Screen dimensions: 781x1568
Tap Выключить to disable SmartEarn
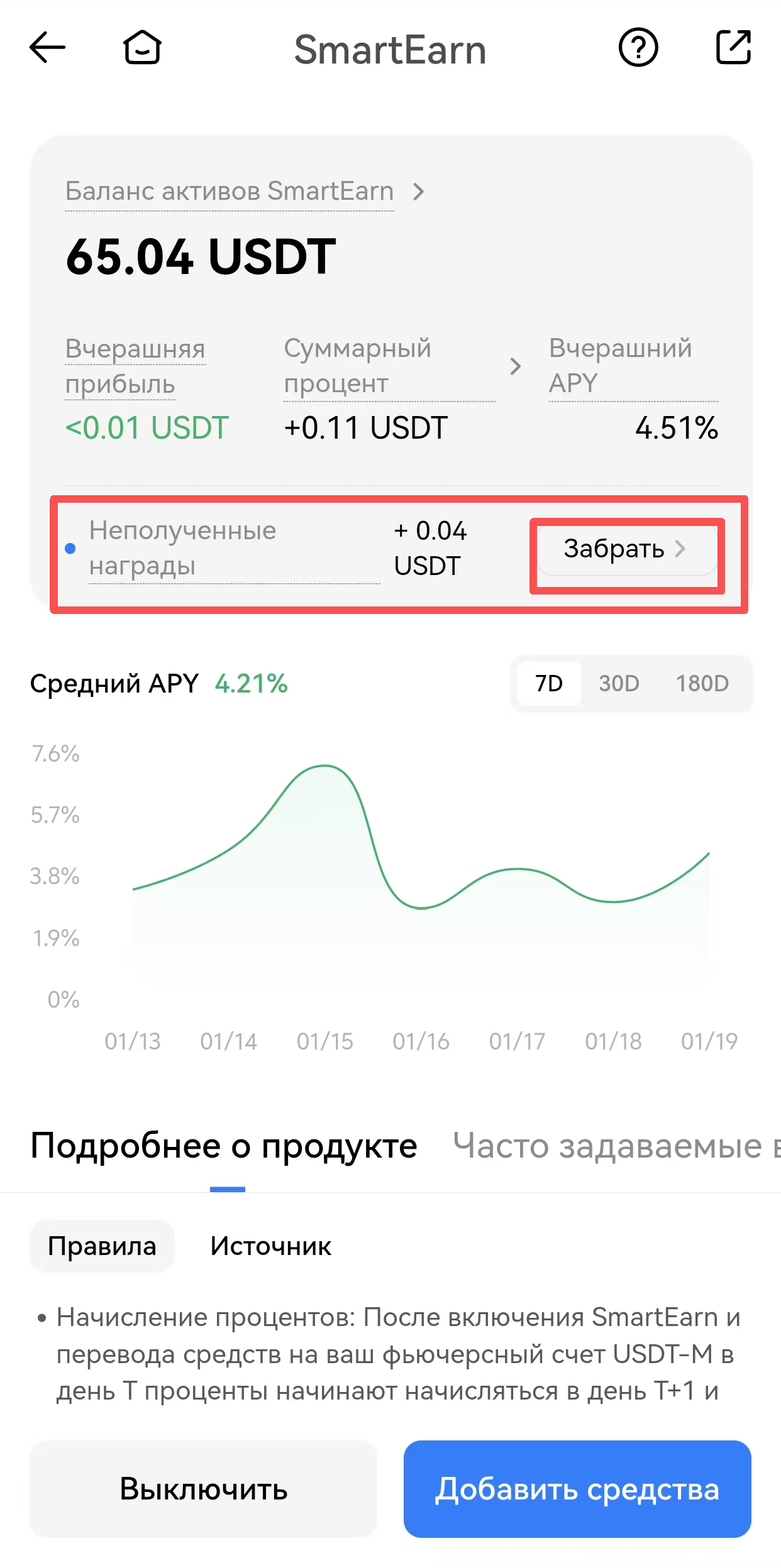click(x=203, y=1489)
